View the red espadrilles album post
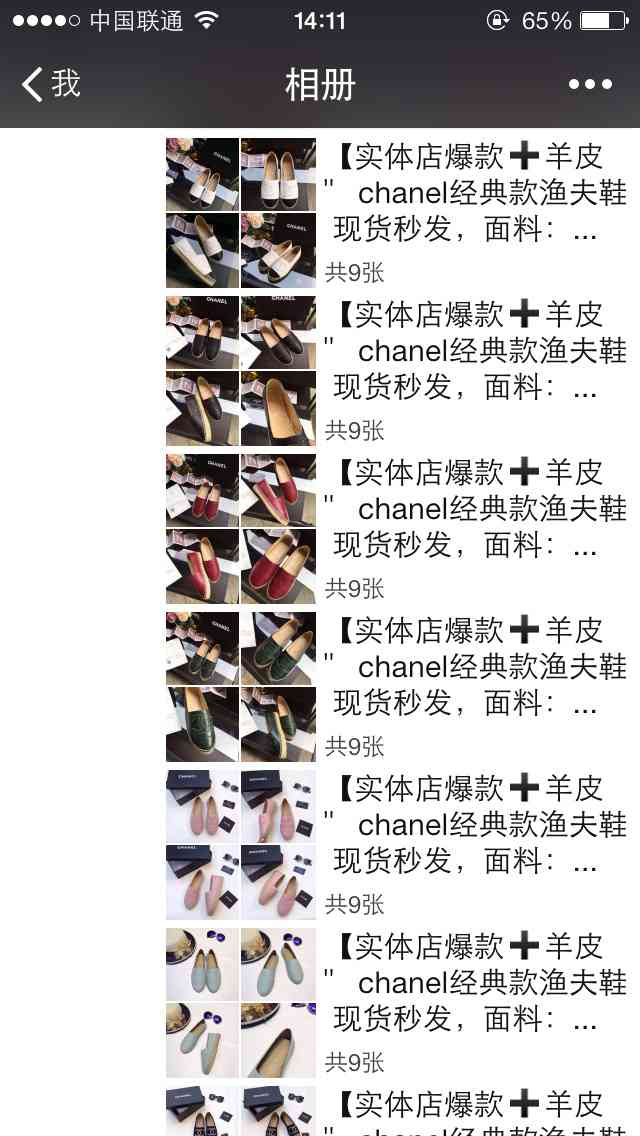This screenshot has height=1136, width=640. tap(400, 529)
